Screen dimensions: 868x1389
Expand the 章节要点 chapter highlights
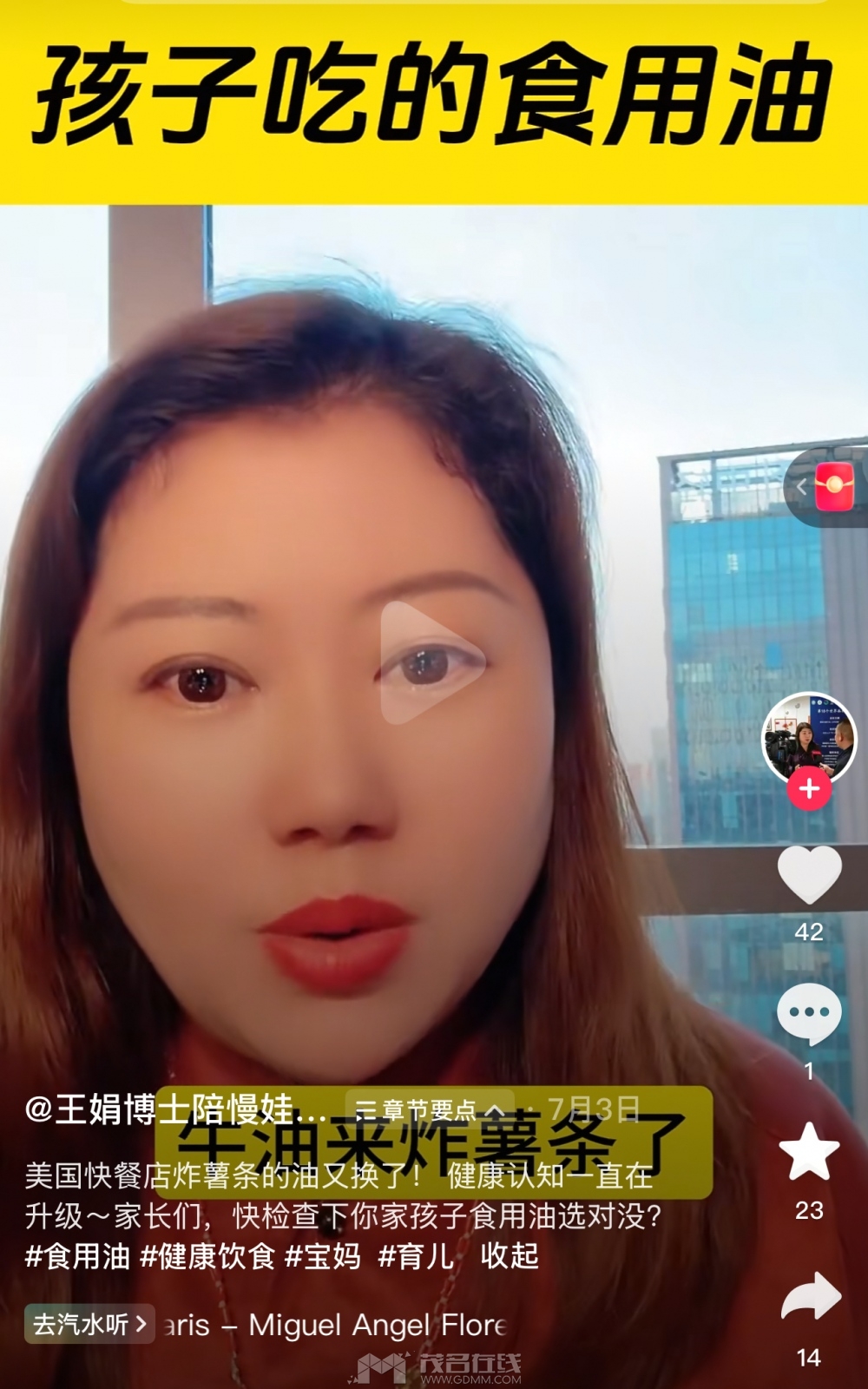(430, 1109)
